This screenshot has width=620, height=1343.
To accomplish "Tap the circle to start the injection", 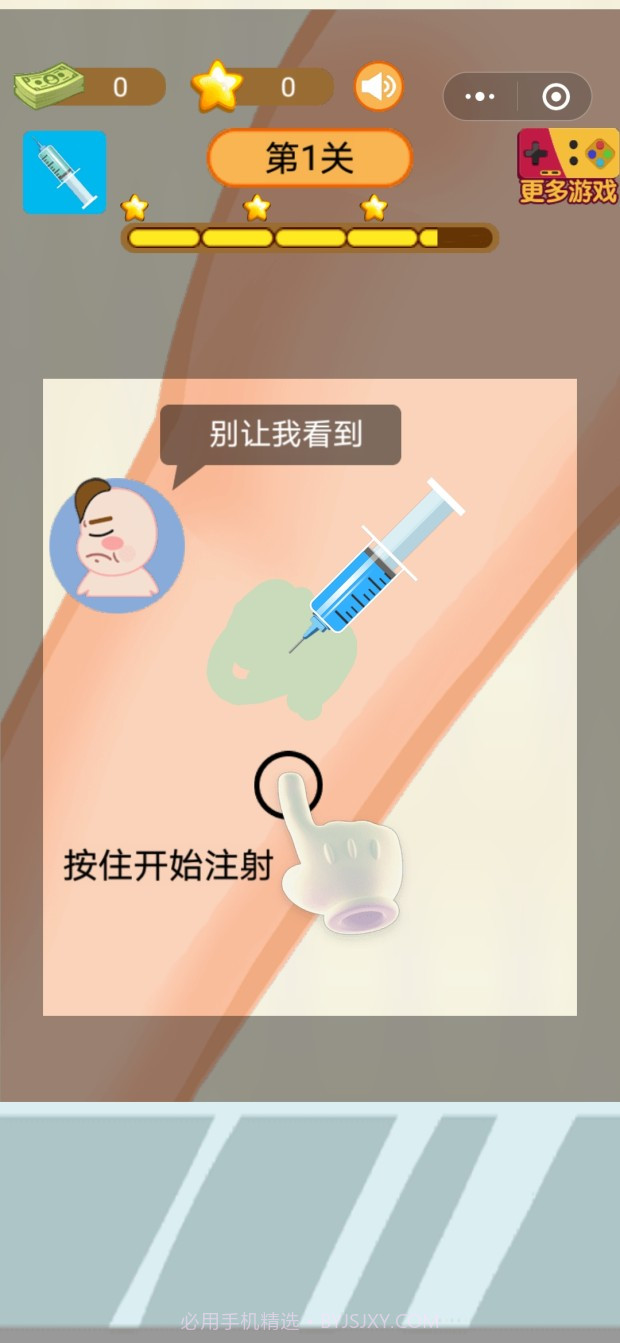I will coord(288,785).
